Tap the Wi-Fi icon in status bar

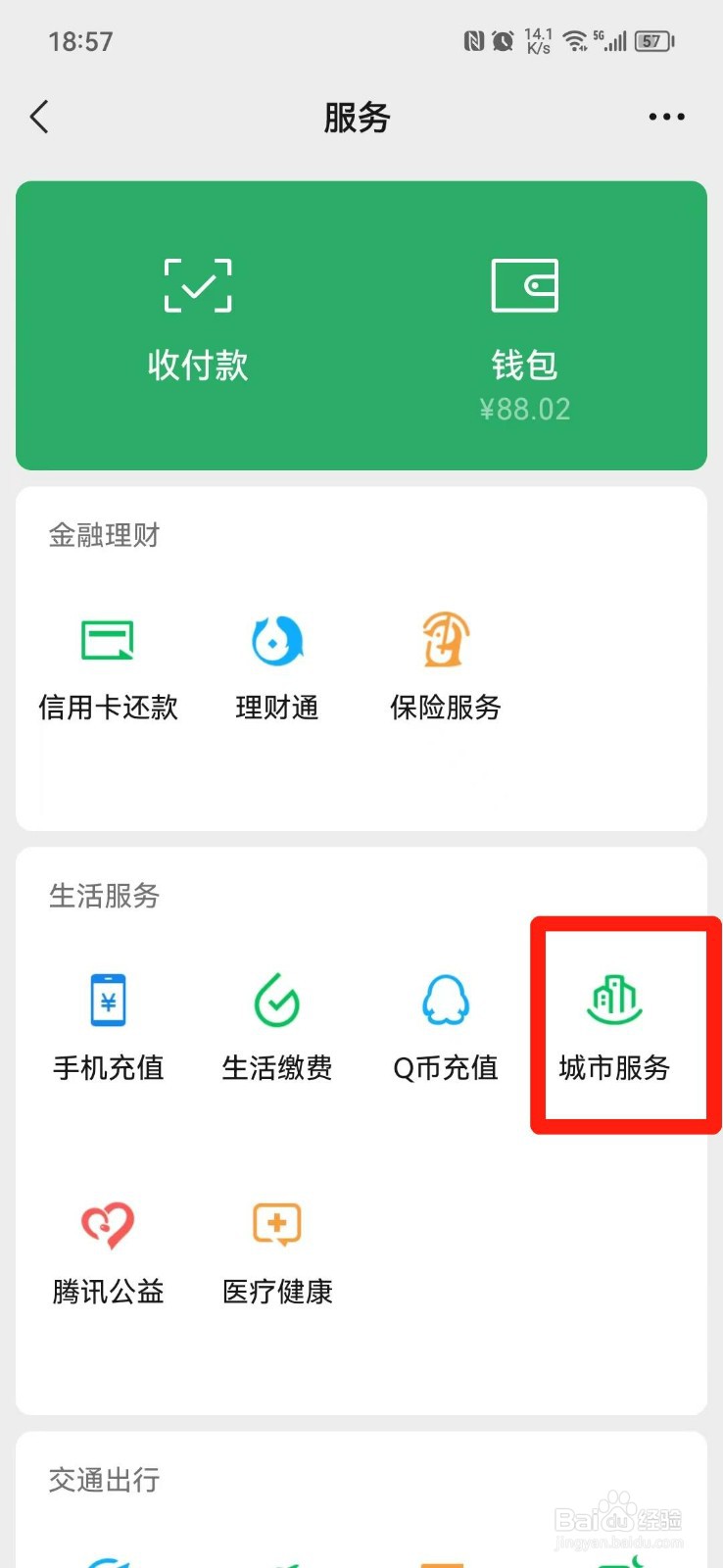click(573, 41)
